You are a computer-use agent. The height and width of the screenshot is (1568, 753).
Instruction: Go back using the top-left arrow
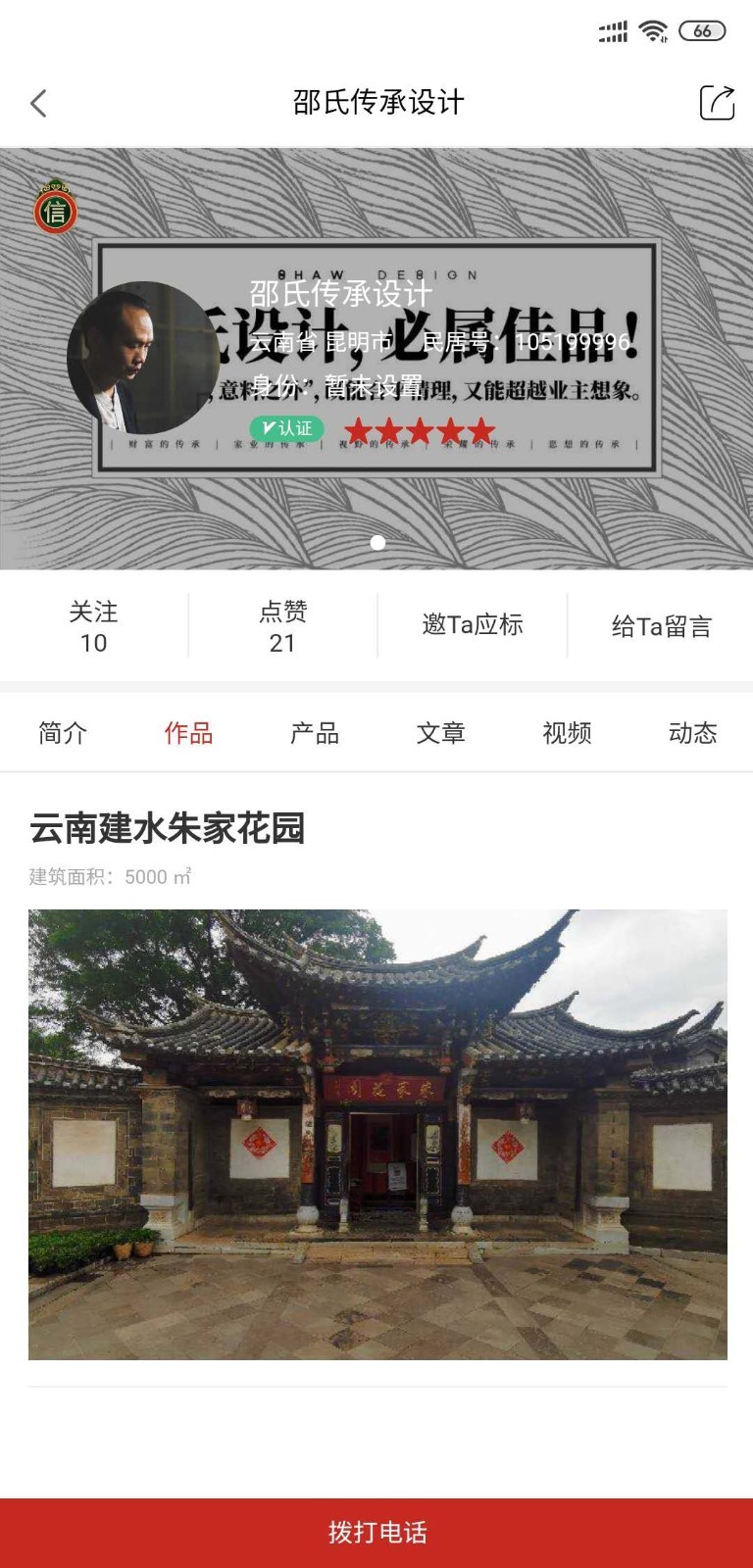pyautogui.click(x=38, y=103)
